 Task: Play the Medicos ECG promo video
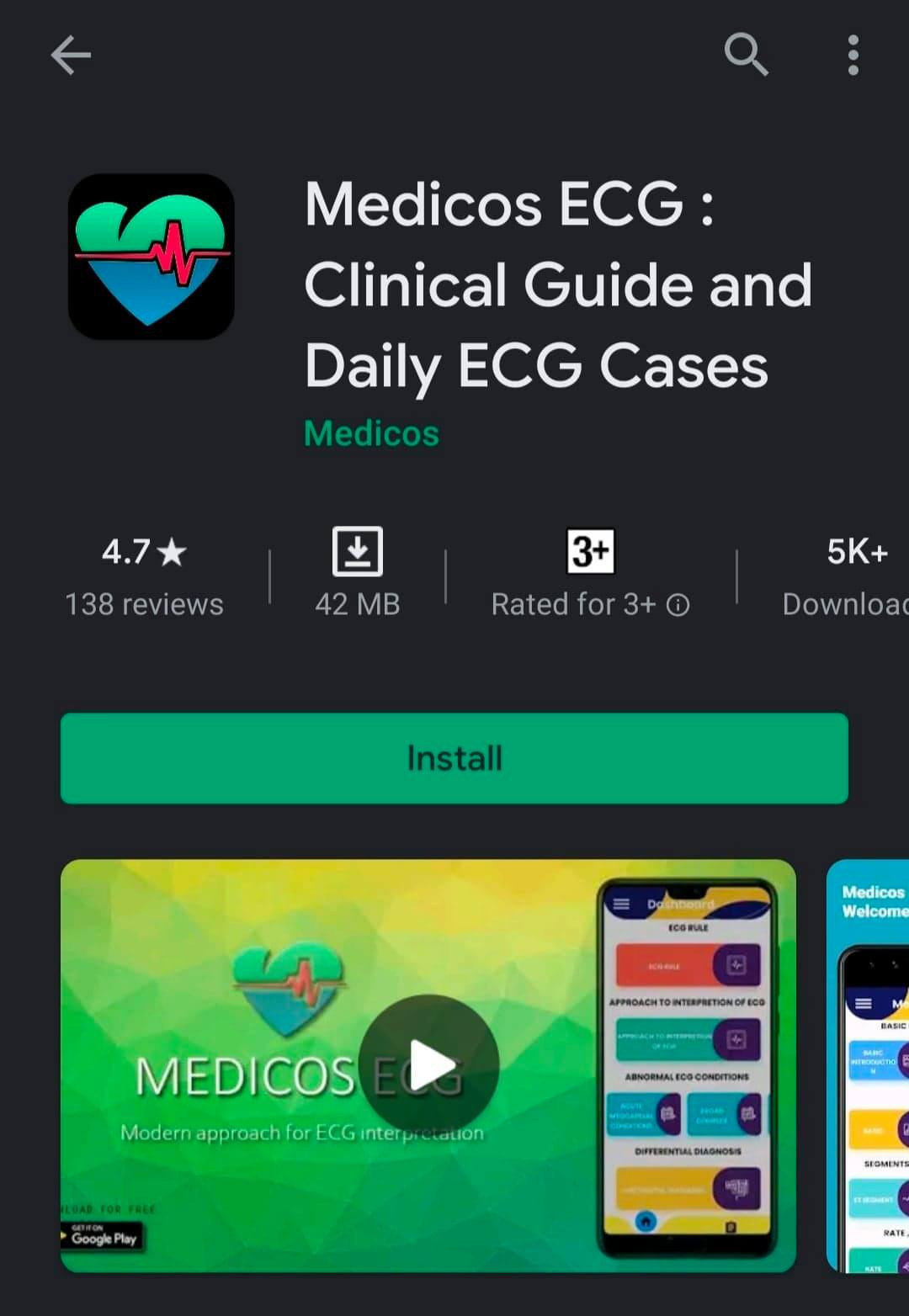point(428,1065)
